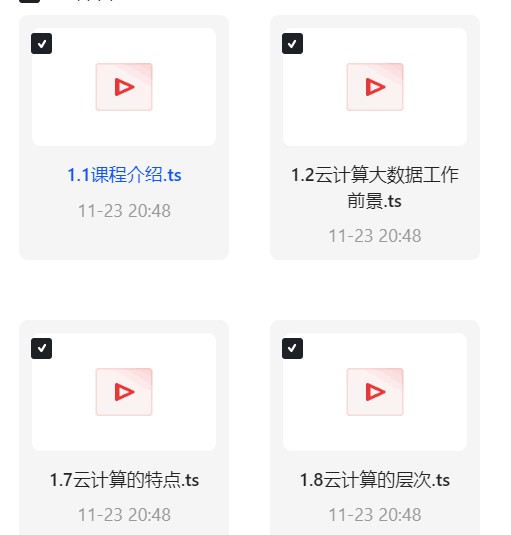The image size is (511, 535).
Task: Play the 1.2云计算大数据工作前景.ts video
Action: [375, 87]
